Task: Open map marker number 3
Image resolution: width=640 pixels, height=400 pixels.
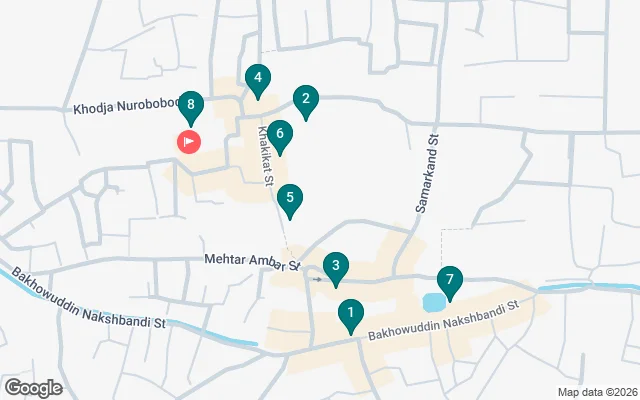Action: (x=337, y=267)
